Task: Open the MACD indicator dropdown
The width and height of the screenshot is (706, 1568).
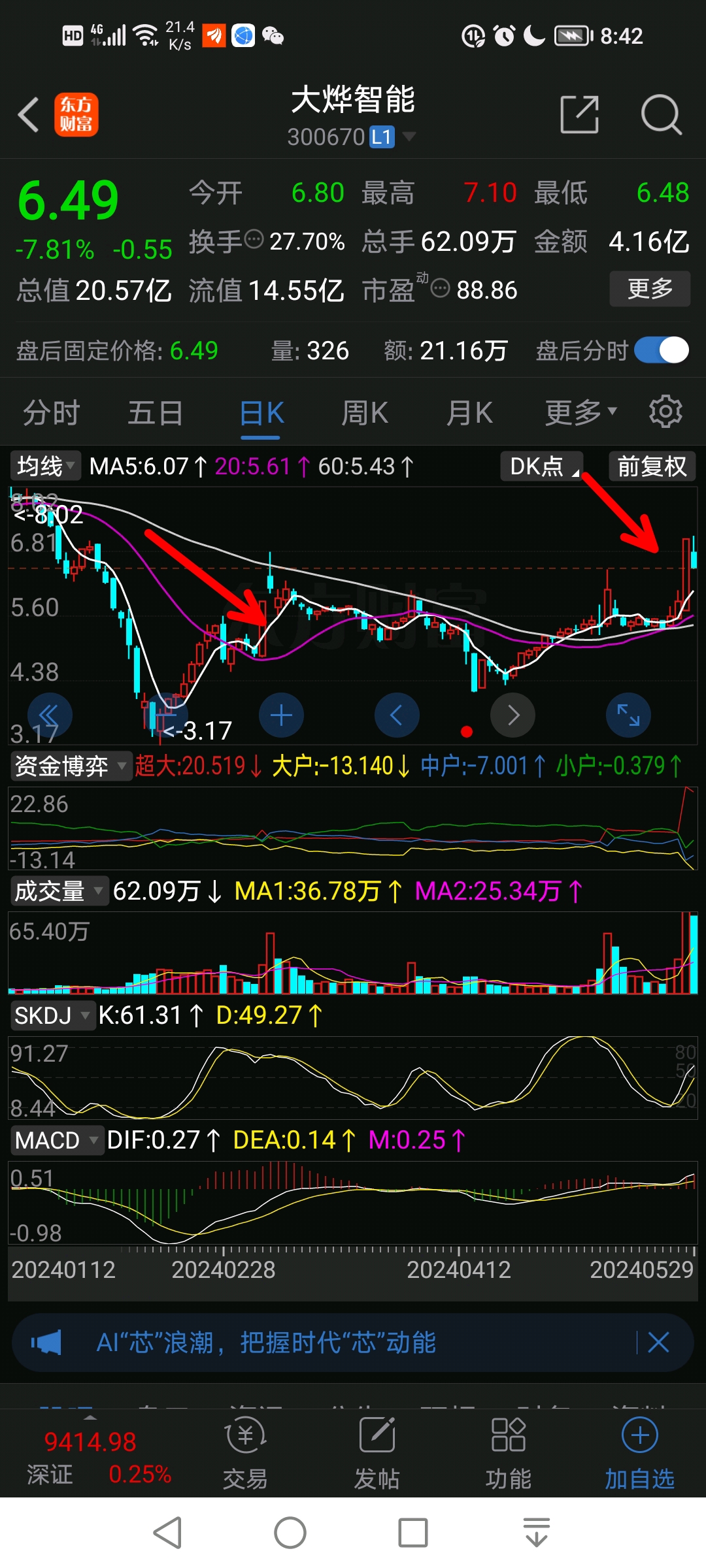Action: pyautogui.click(x=57, y=1140)
